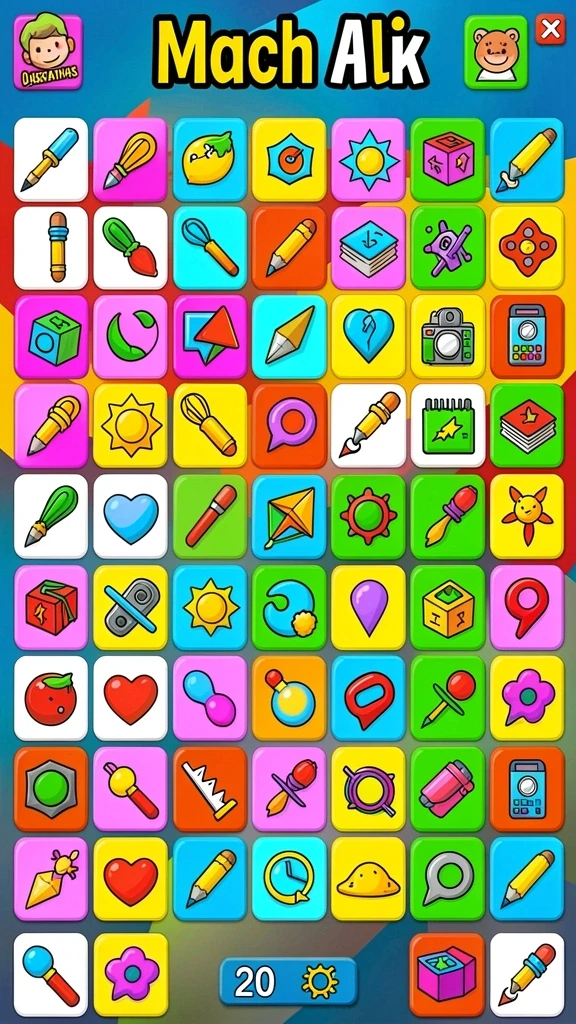Pick the red heart on yellow tile
The height and width of the screenshot is (1024, 576).
tap(131, 879)
